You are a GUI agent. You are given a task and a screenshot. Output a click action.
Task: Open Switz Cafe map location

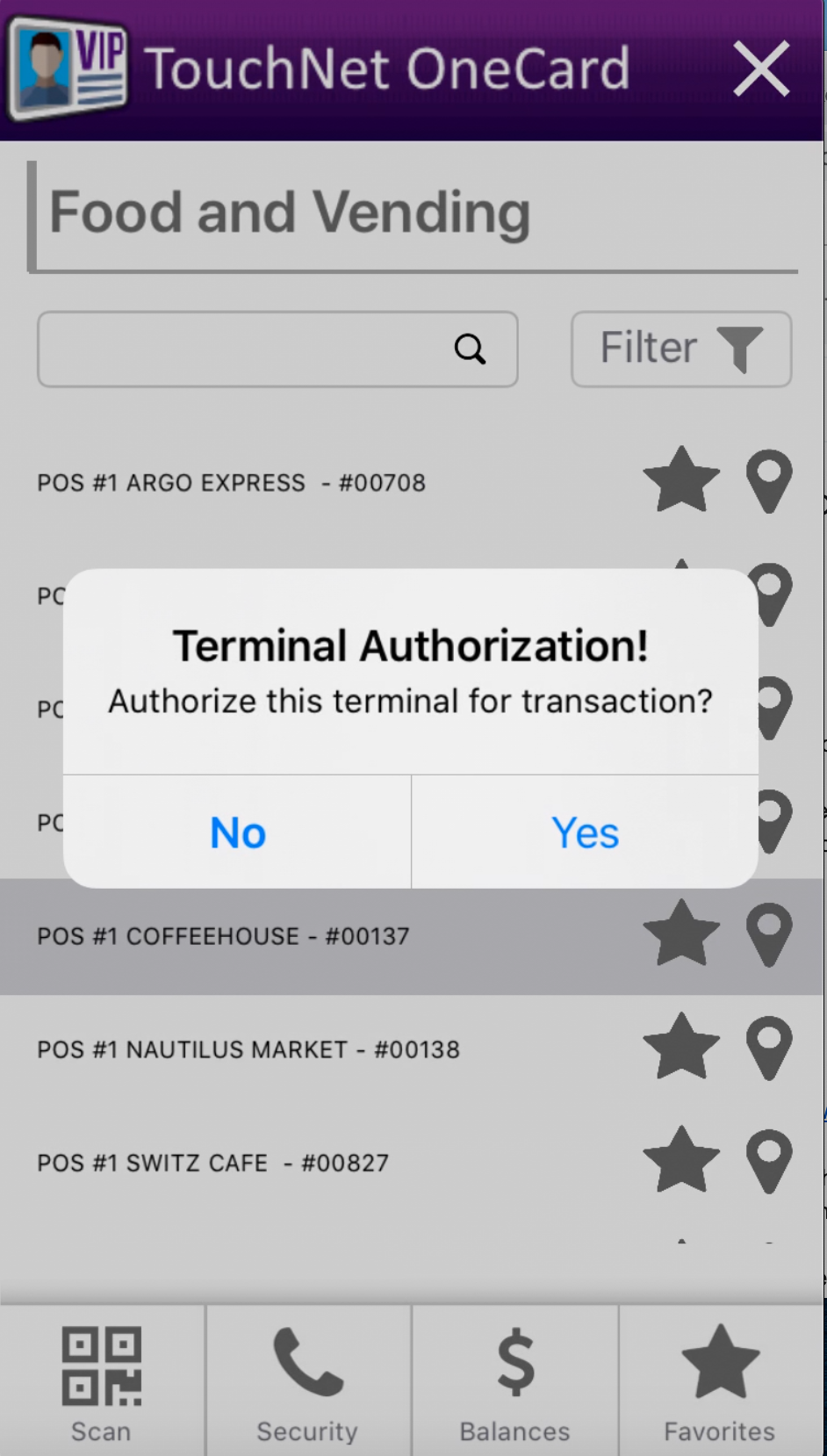[769, 1161]
